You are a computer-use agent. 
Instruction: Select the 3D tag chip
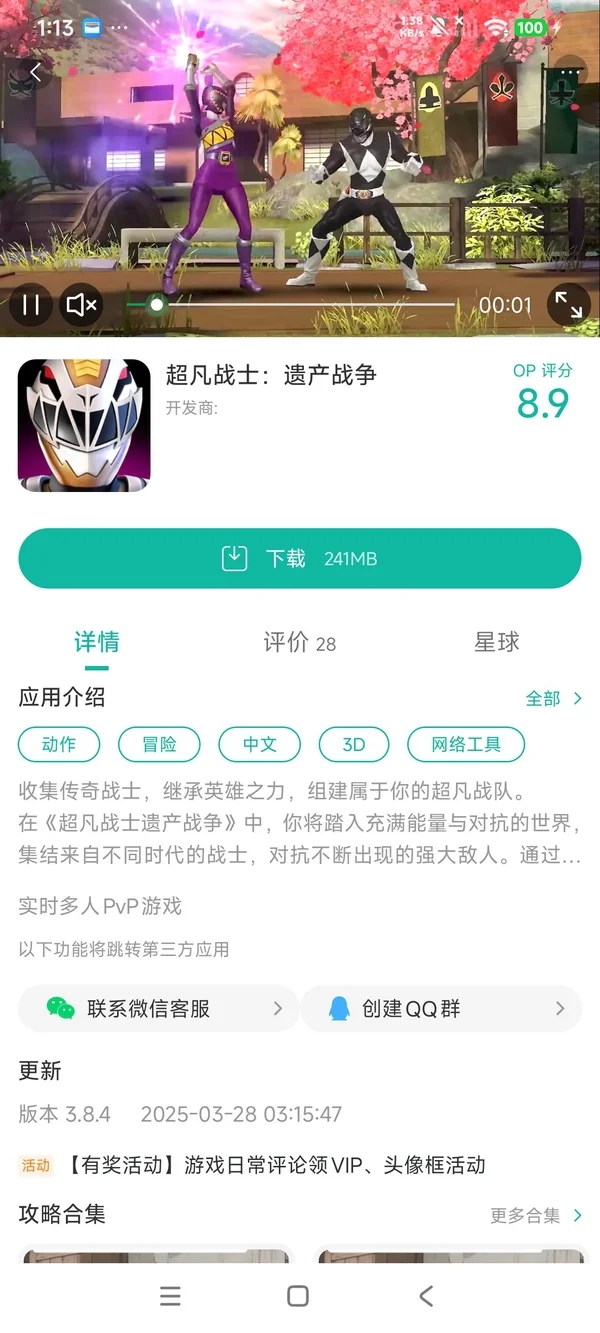click(353, 744)
